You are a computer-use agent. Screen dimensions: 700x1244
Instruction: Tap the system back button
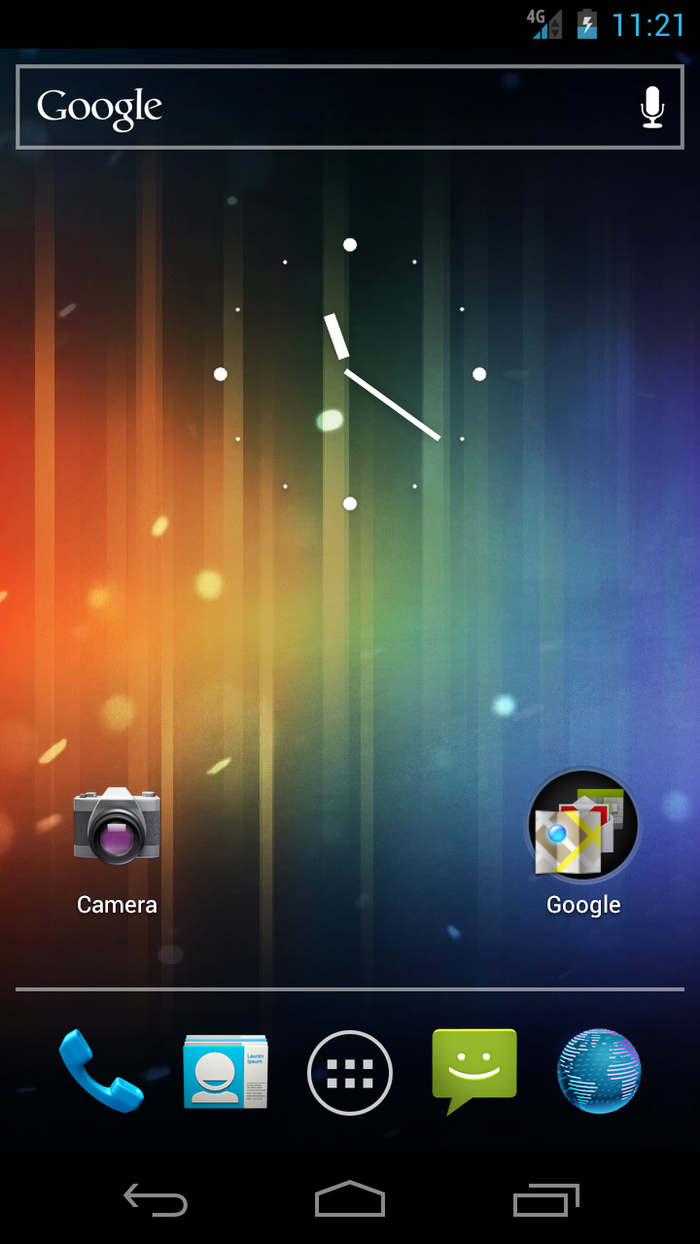(x=155, y=1199)
